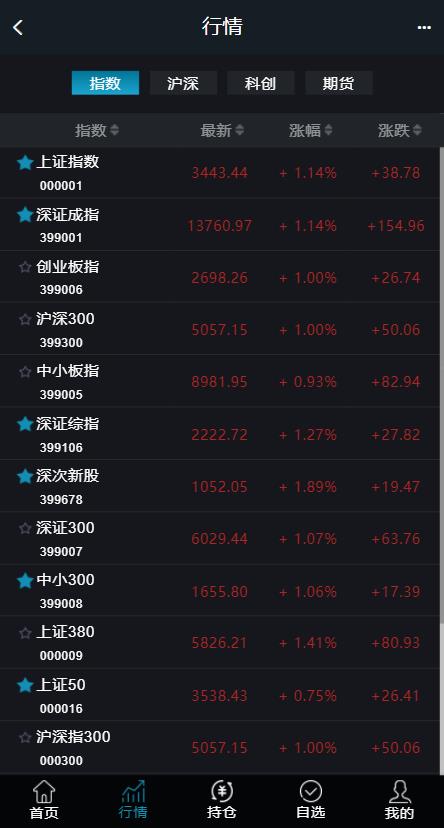
Task: Open the 上证指数 000001 row
Action: 220,173
